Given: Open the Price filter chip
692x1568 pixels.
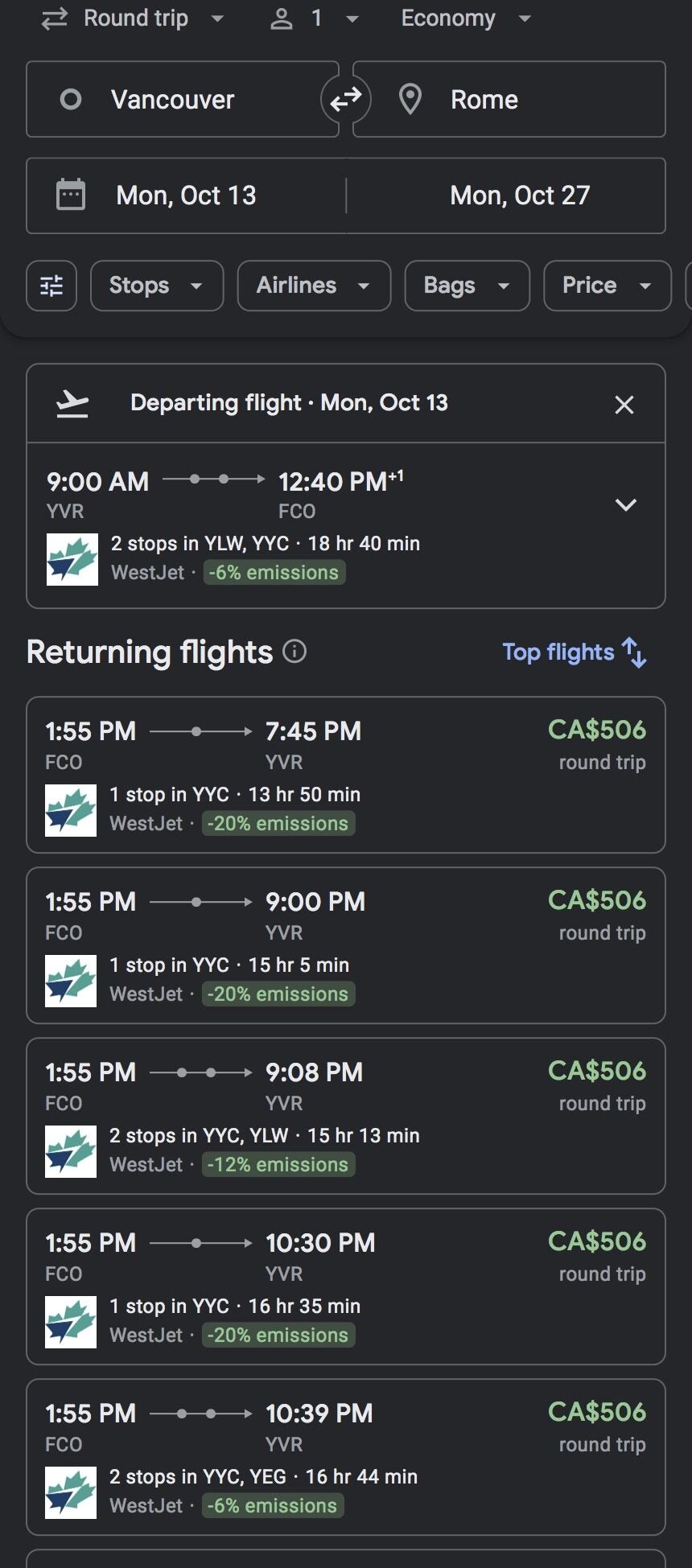Looking at the screenshot, I should pos(608,286).
